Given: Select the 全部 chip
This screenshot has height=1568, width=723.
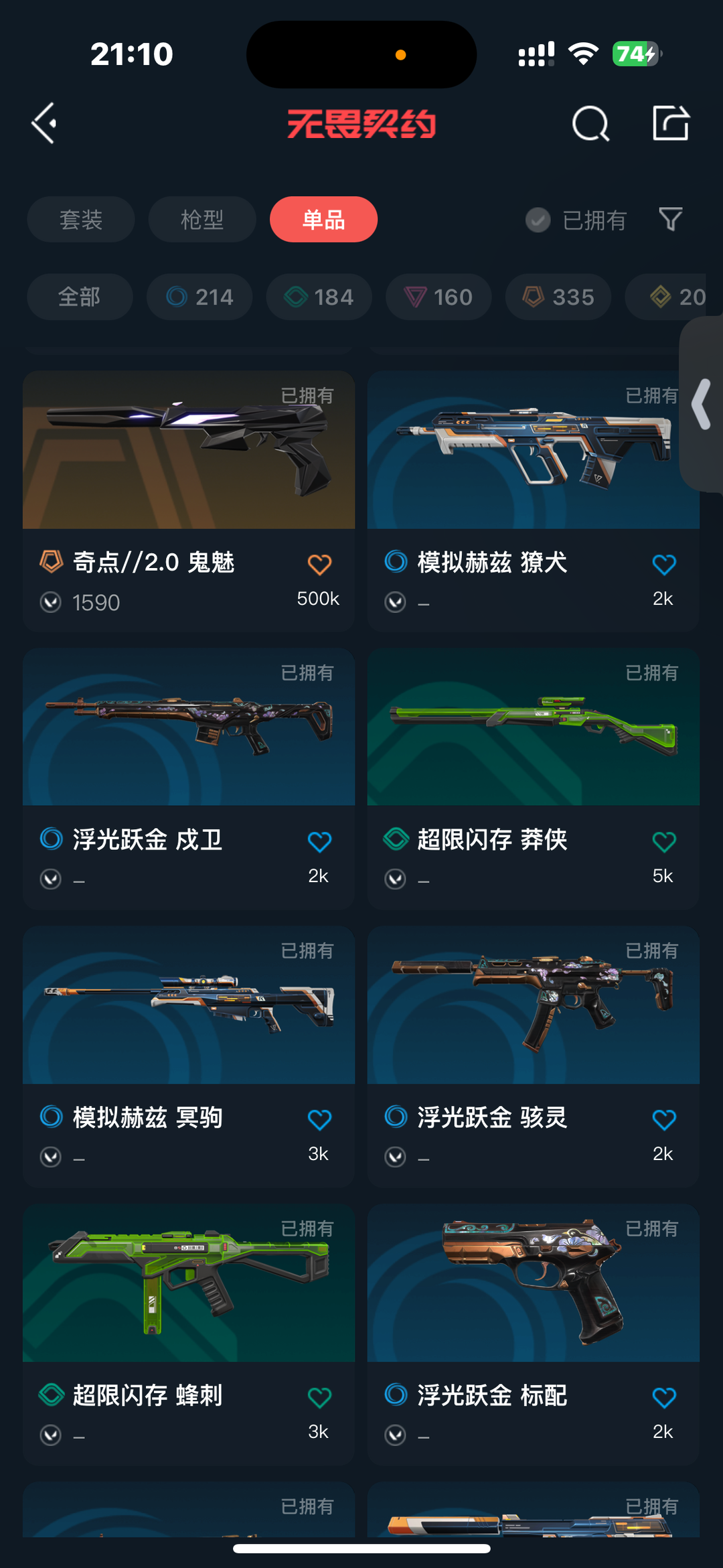Looking at the screenshot, I should coord(80,297).
